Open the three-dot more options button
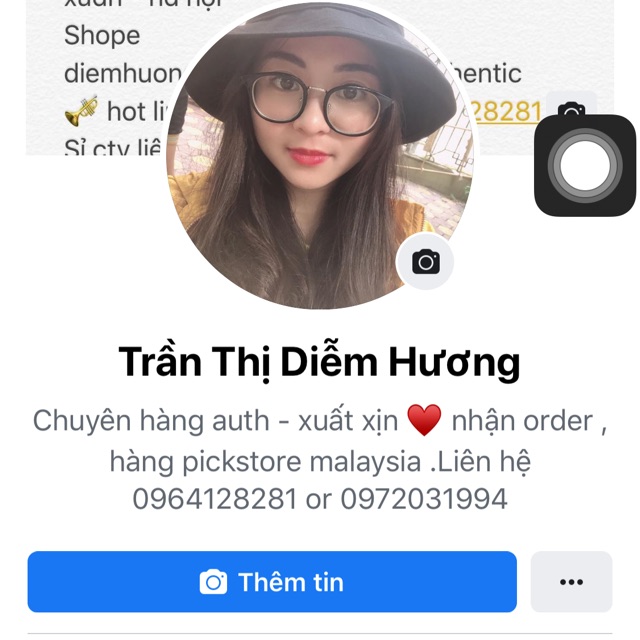Image resolution: width=640 pixels, height=640 pixels. point(571,582)
